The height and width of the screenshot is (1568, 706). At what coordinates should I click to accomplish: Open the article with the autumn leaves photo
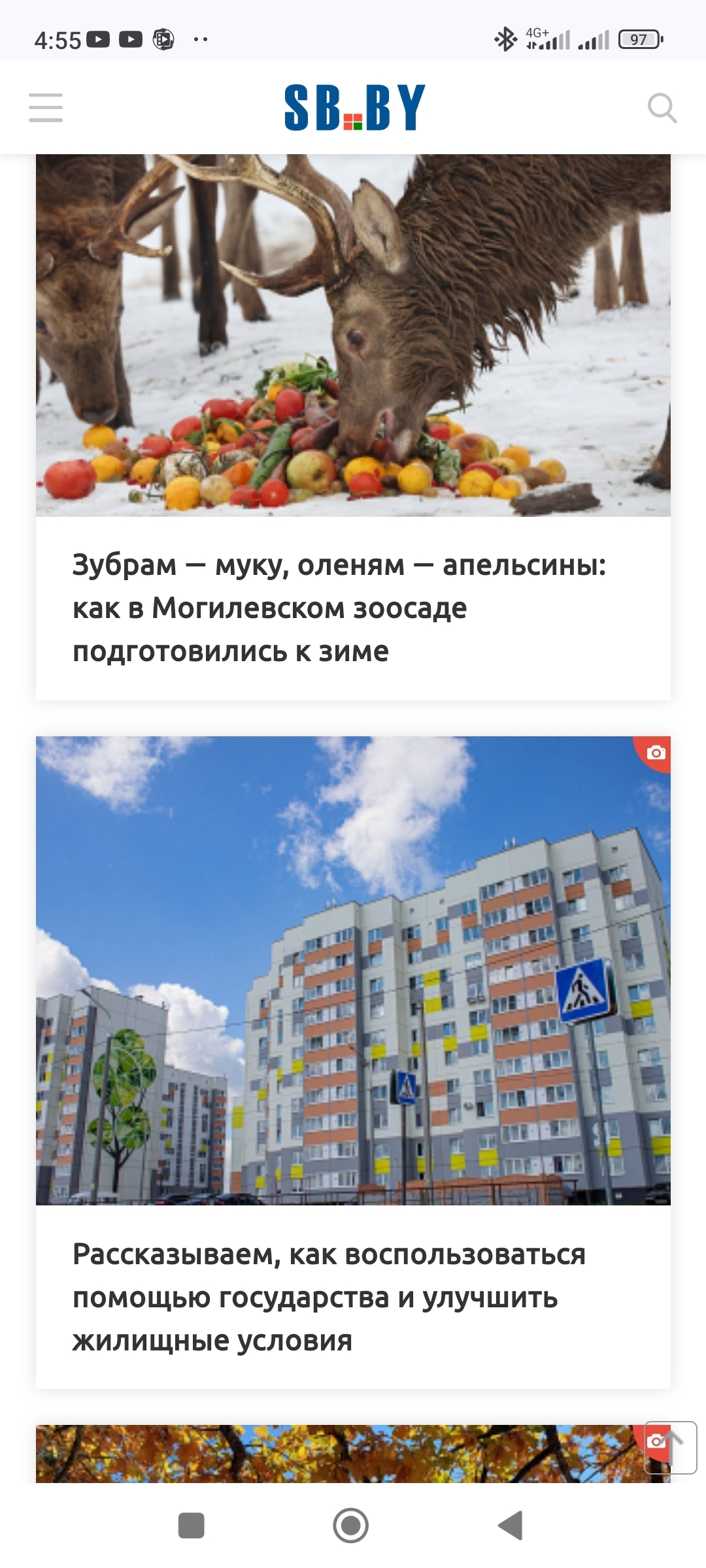[327, 1454]
